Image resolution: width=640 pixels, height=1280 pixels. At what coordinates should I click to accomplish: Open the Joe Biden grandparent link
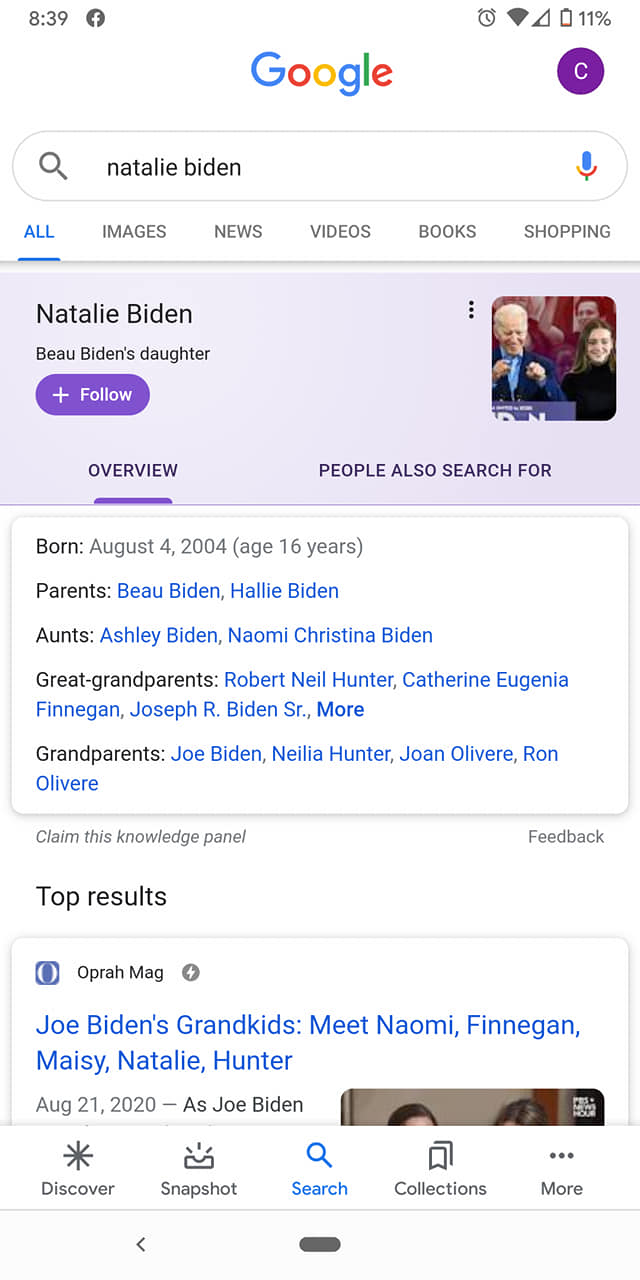(x=216, y=754)
